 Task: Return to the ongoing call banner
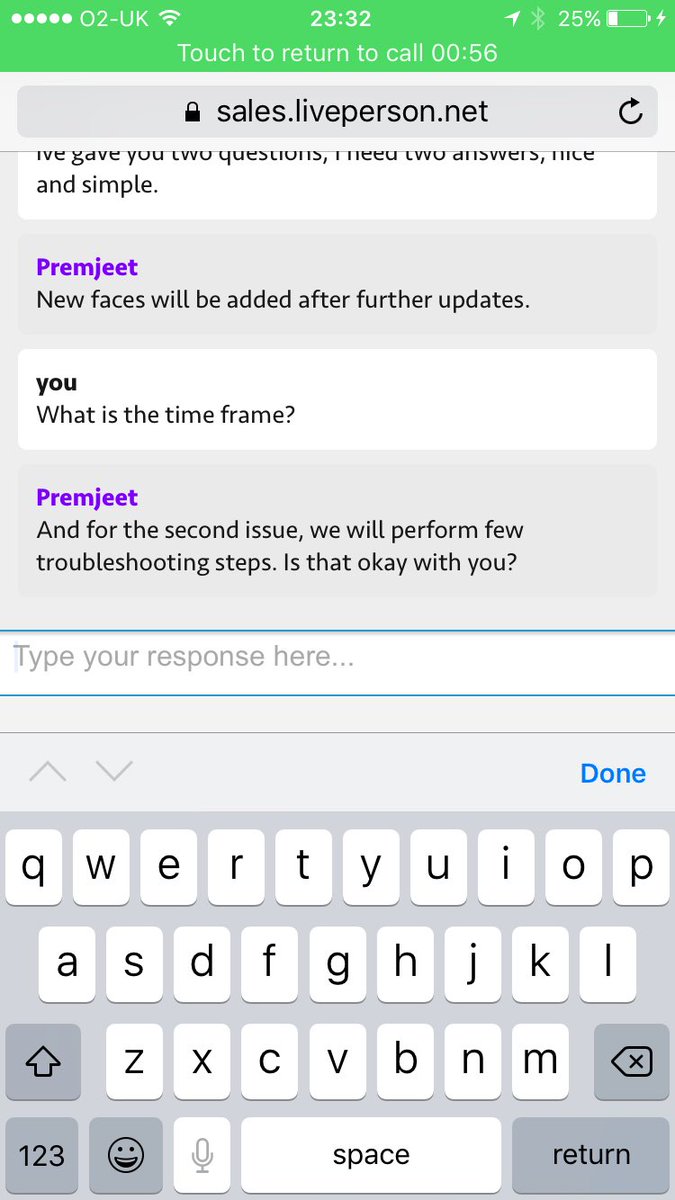click(x=337, y=52)
